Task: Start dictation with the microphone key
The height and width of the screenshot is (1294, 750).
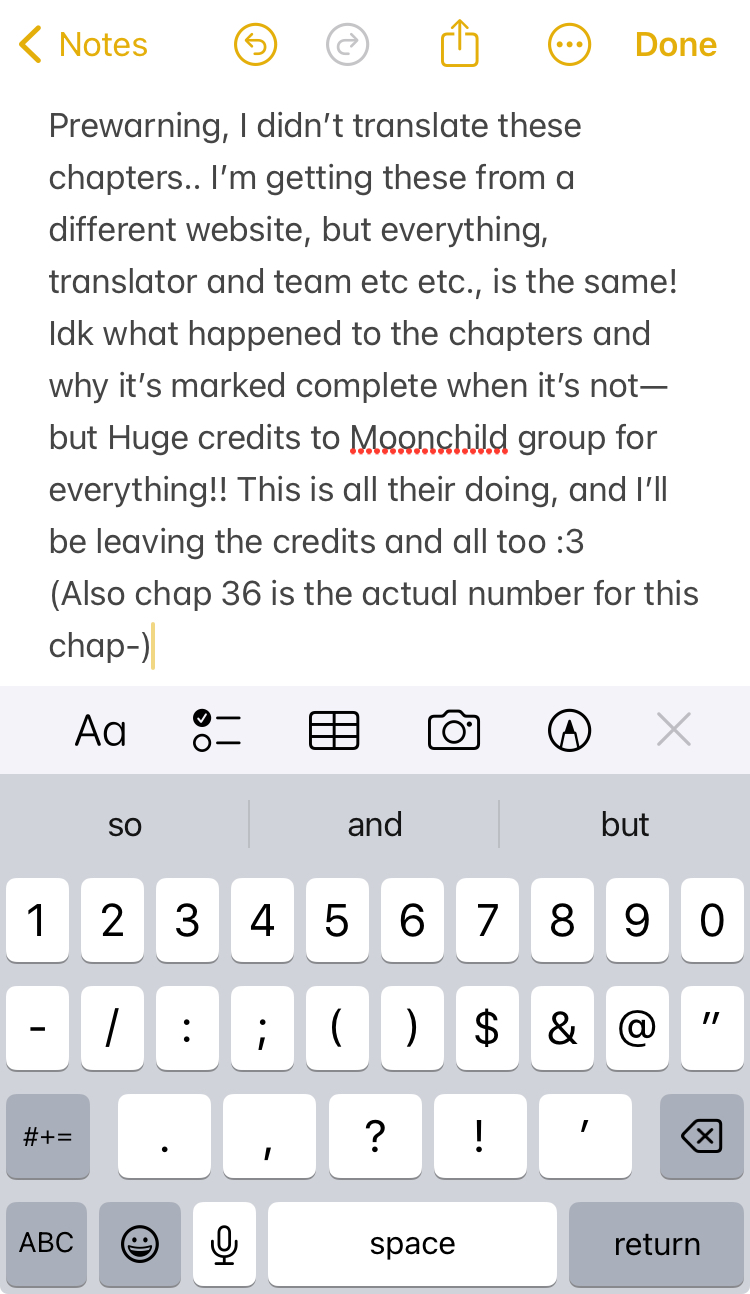Action: pyautogui.click(x=224, y=1243)
